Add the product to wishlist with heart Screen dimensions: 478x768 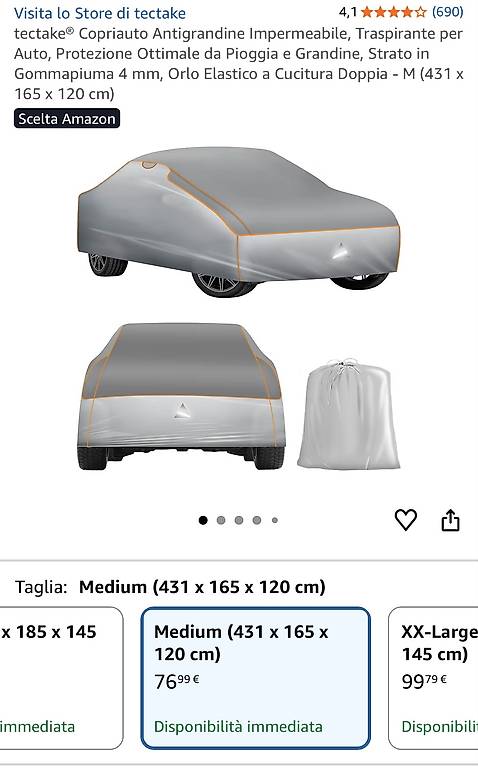click(x=406, y=520)
